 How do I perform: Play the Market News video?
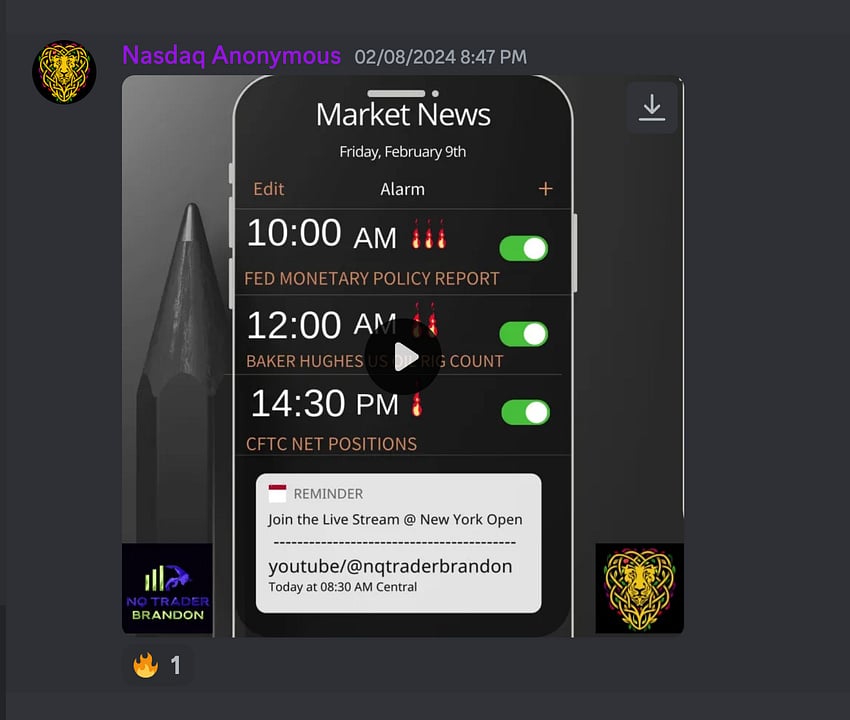click(403, 358)
